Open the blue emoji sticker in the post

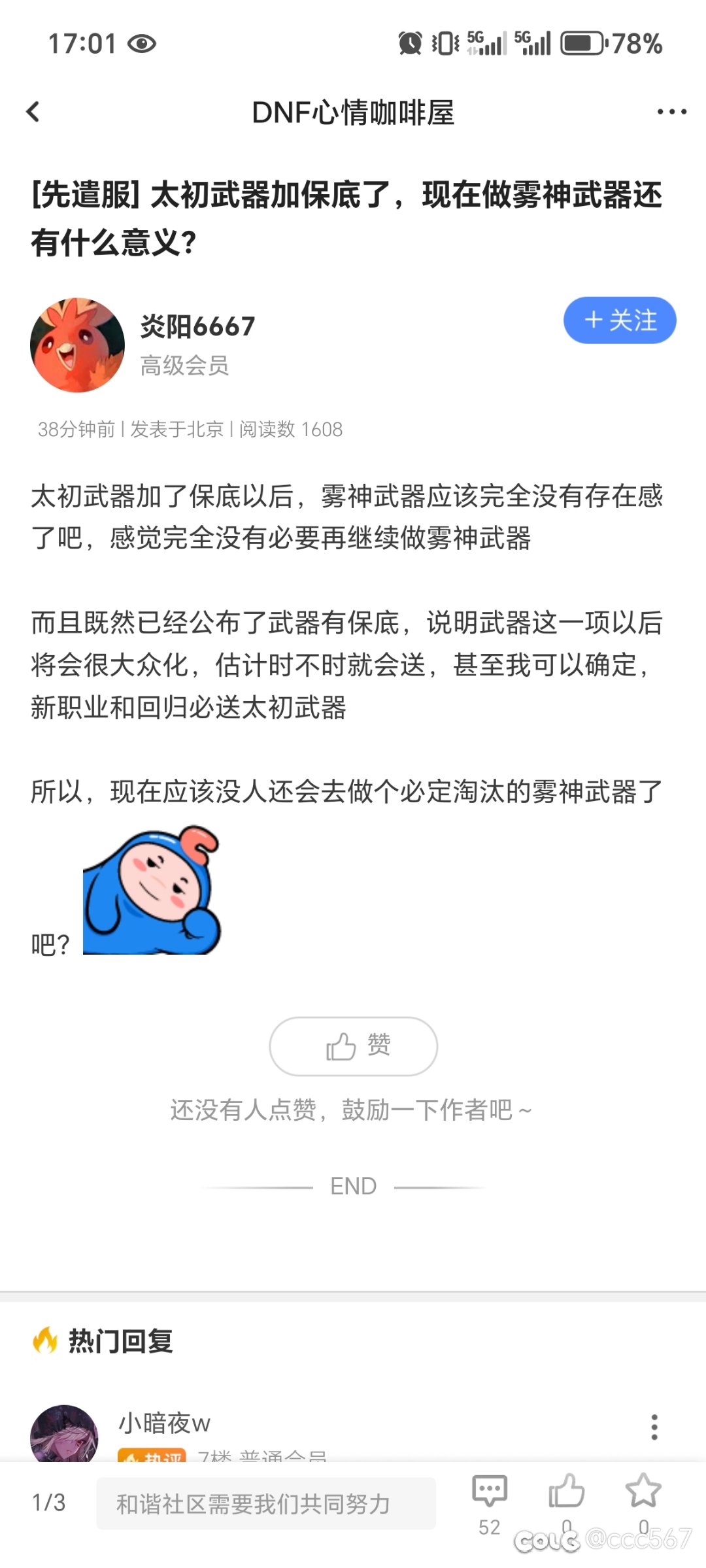point(152,889)
